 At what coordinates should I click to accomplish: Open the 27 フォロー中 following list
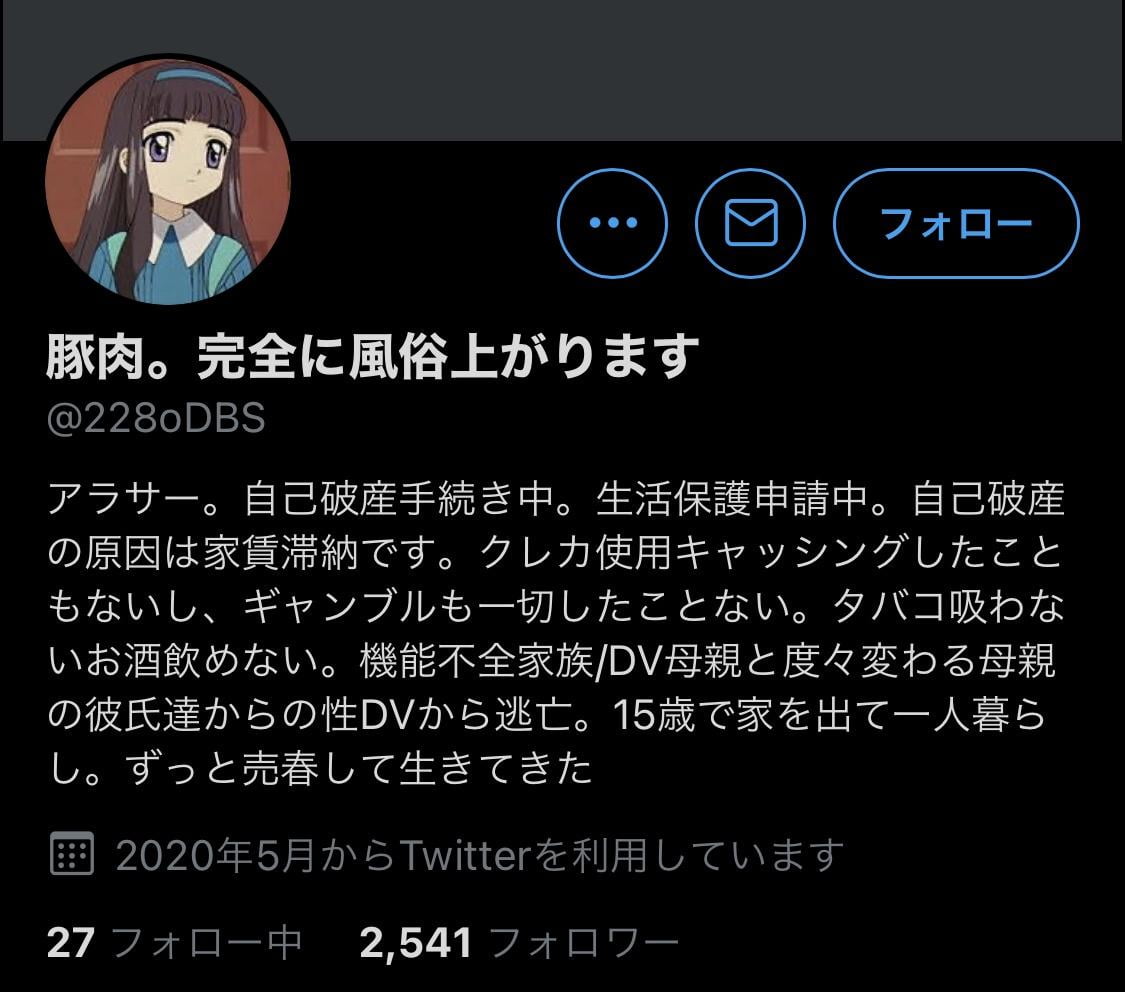(x=174, y=942)
